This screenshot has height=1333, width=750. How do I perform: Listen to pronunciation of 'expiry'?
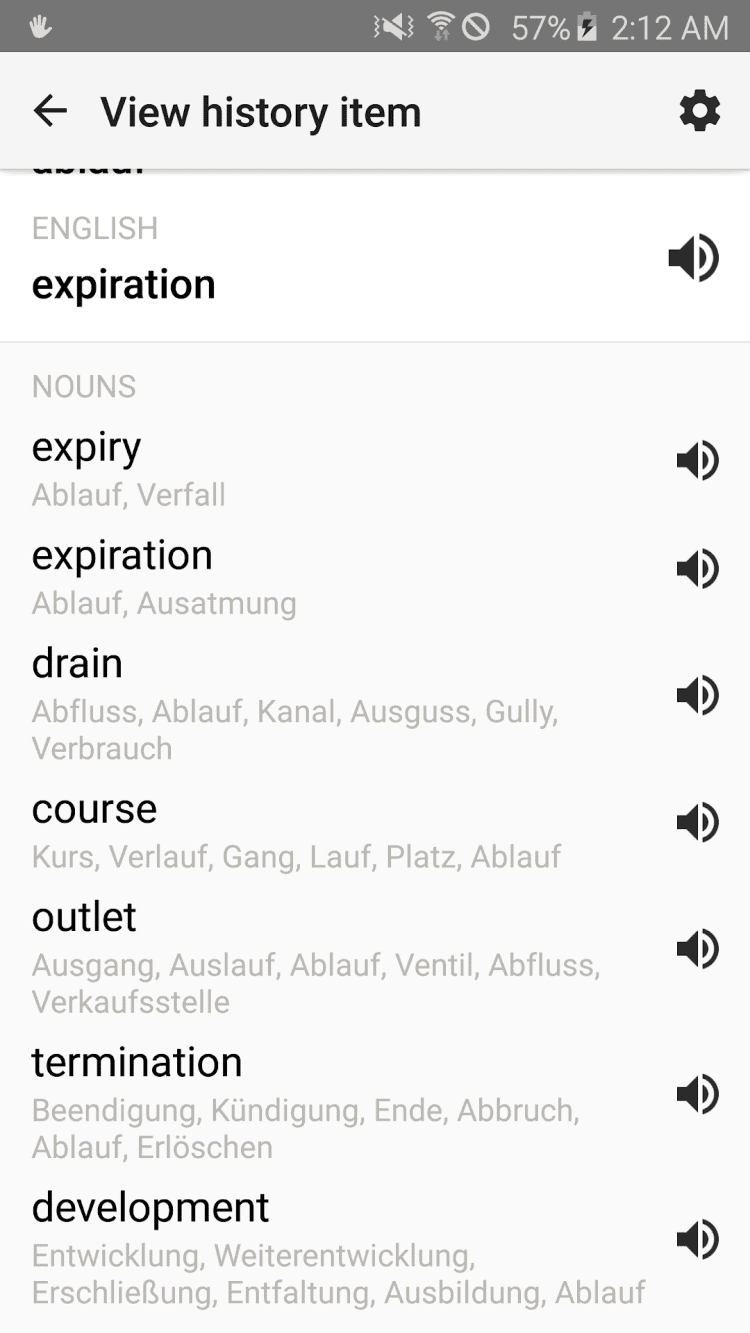click(x=697, y=461)
